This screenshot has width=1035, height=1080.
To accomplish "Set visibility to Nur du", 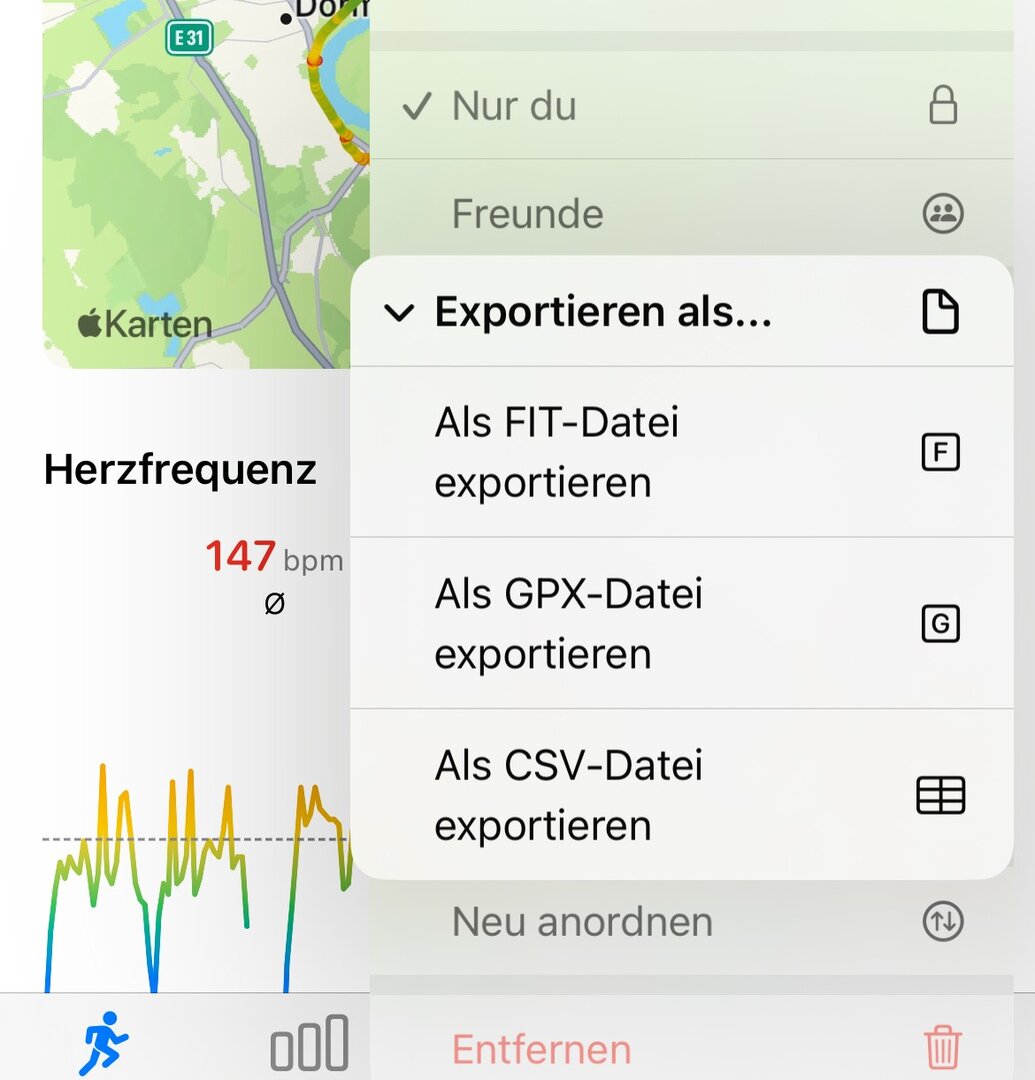I will coord(680,107).
